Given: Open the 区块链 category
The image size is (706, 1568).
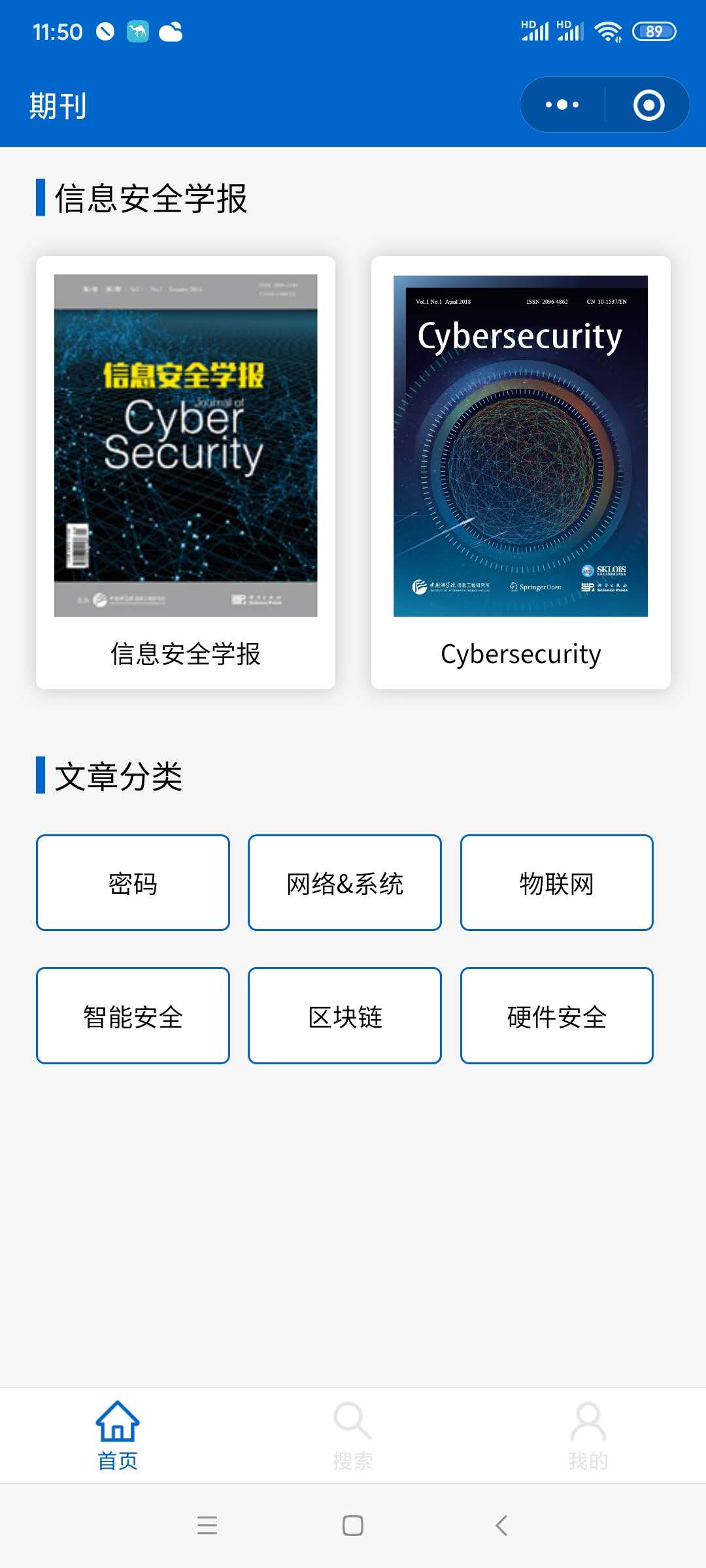Looking at the screenshot, I should pyautogui.click(x=345, y=1016).
